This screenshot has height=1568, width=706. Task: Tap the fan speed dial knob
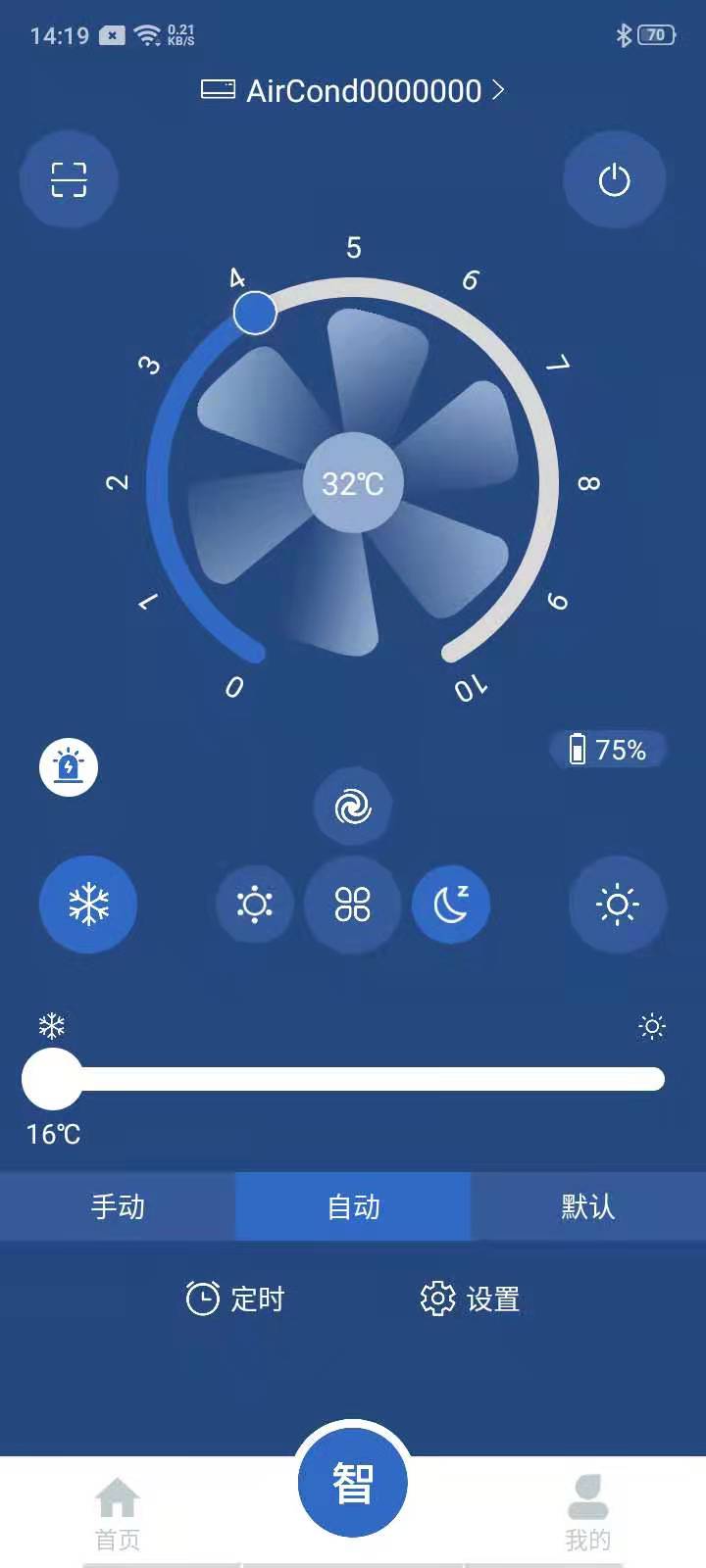(255, 313)
